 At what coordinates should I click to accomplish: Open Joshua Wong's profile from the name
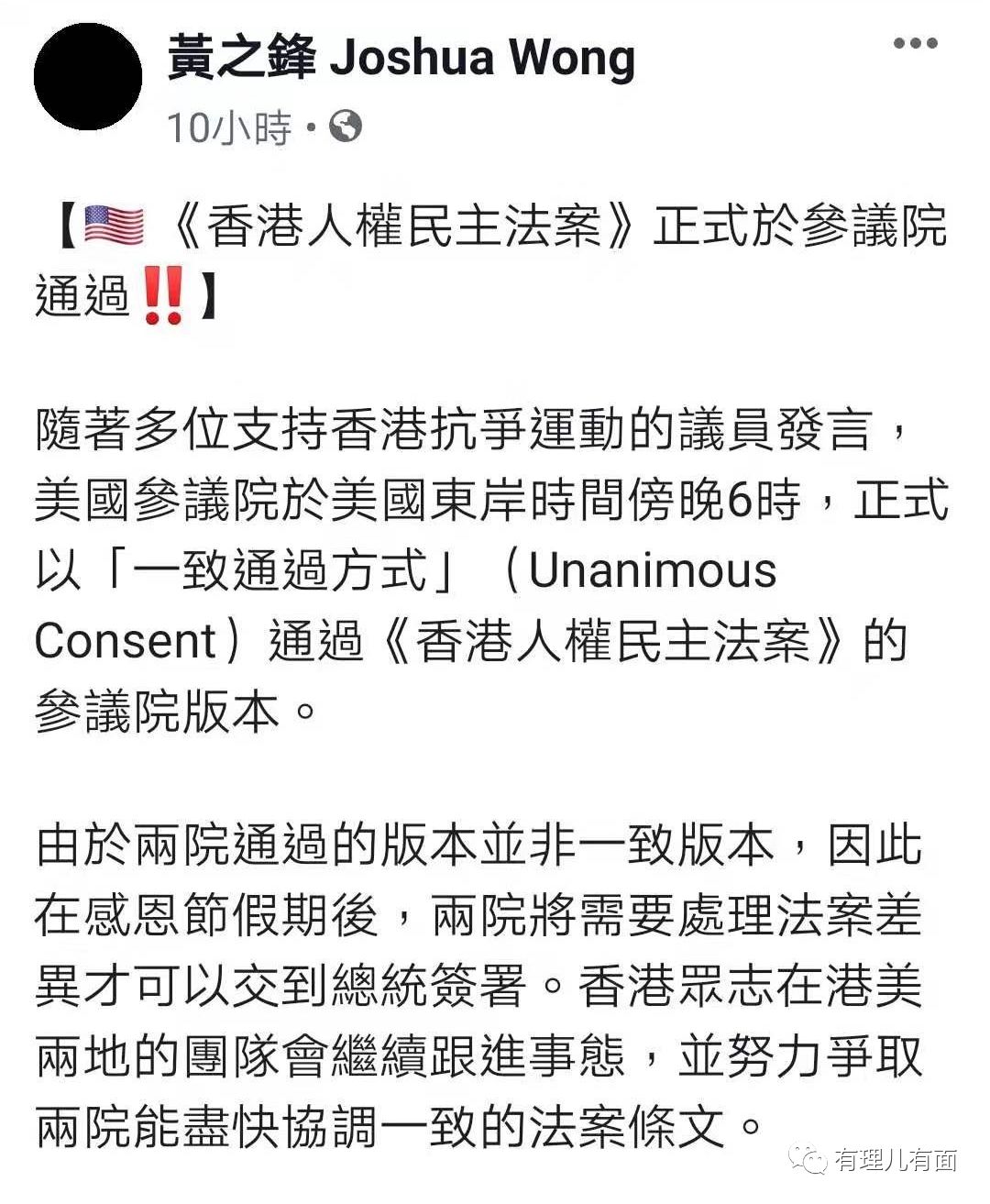point(401,58)
